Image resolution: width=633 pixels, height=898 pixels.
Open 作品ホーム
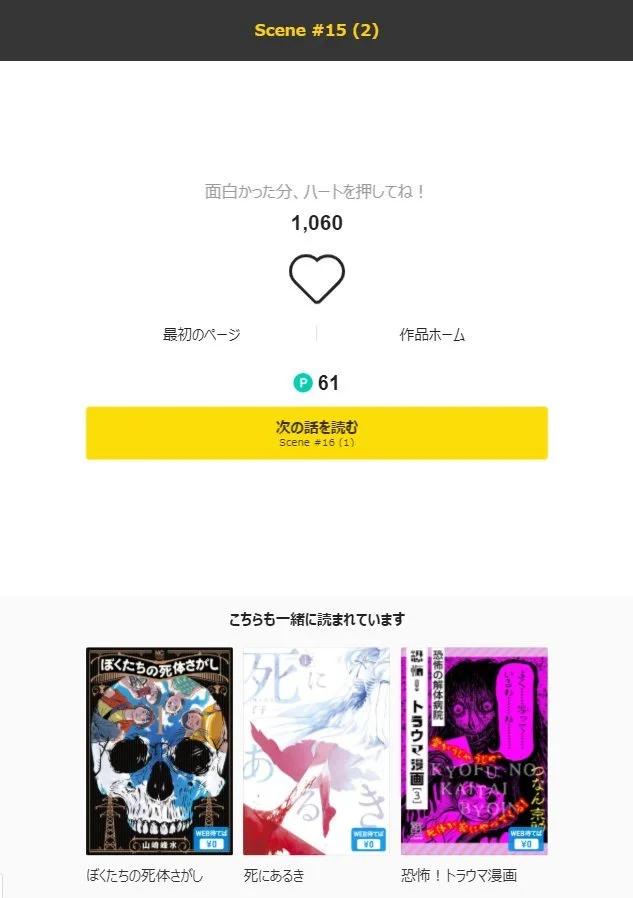[x=432, y=334]
